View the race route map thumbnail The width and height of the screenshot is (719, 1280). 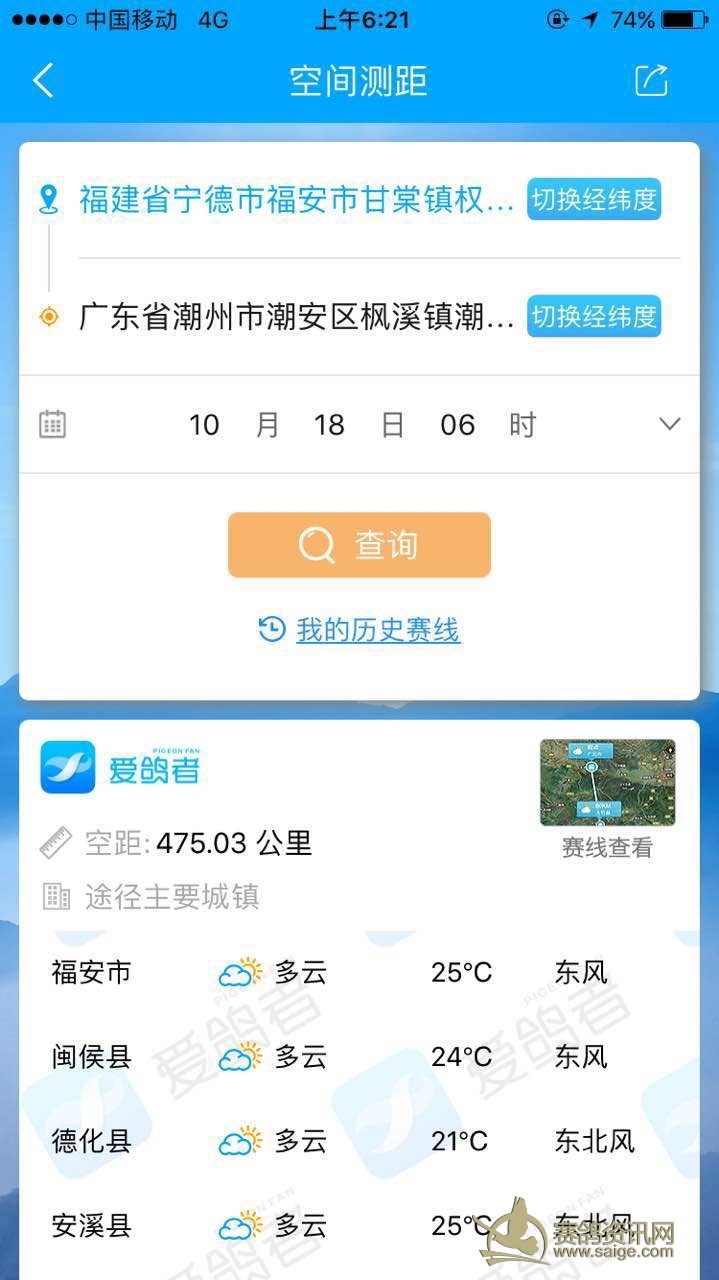pos(607,783)
